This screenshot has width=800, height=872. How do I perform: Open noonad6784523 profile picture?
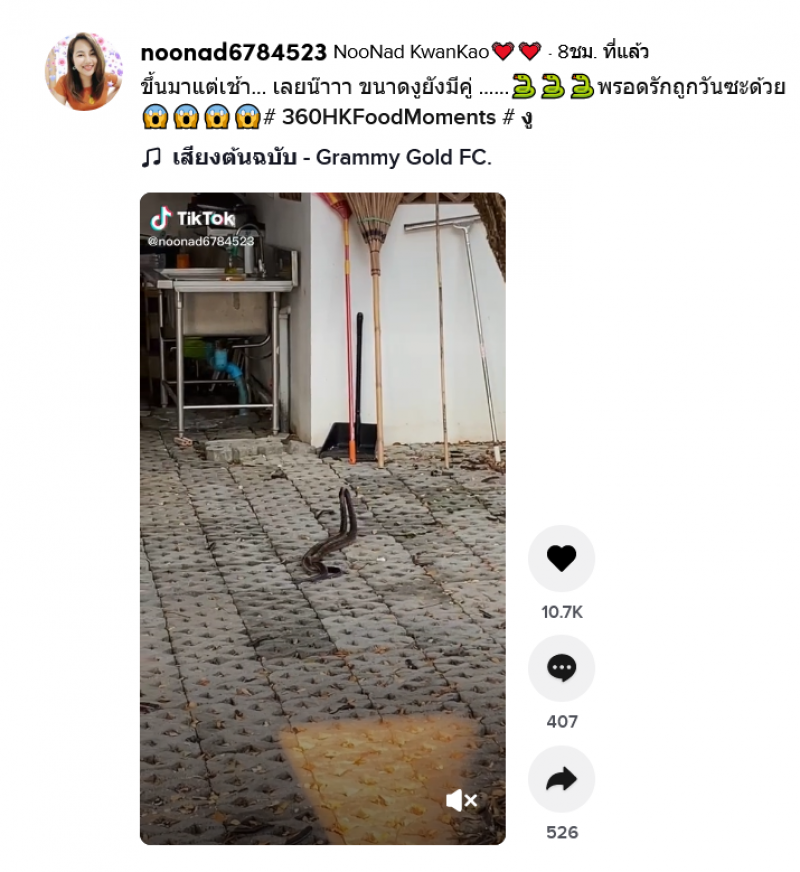click(x=83, y=71)
